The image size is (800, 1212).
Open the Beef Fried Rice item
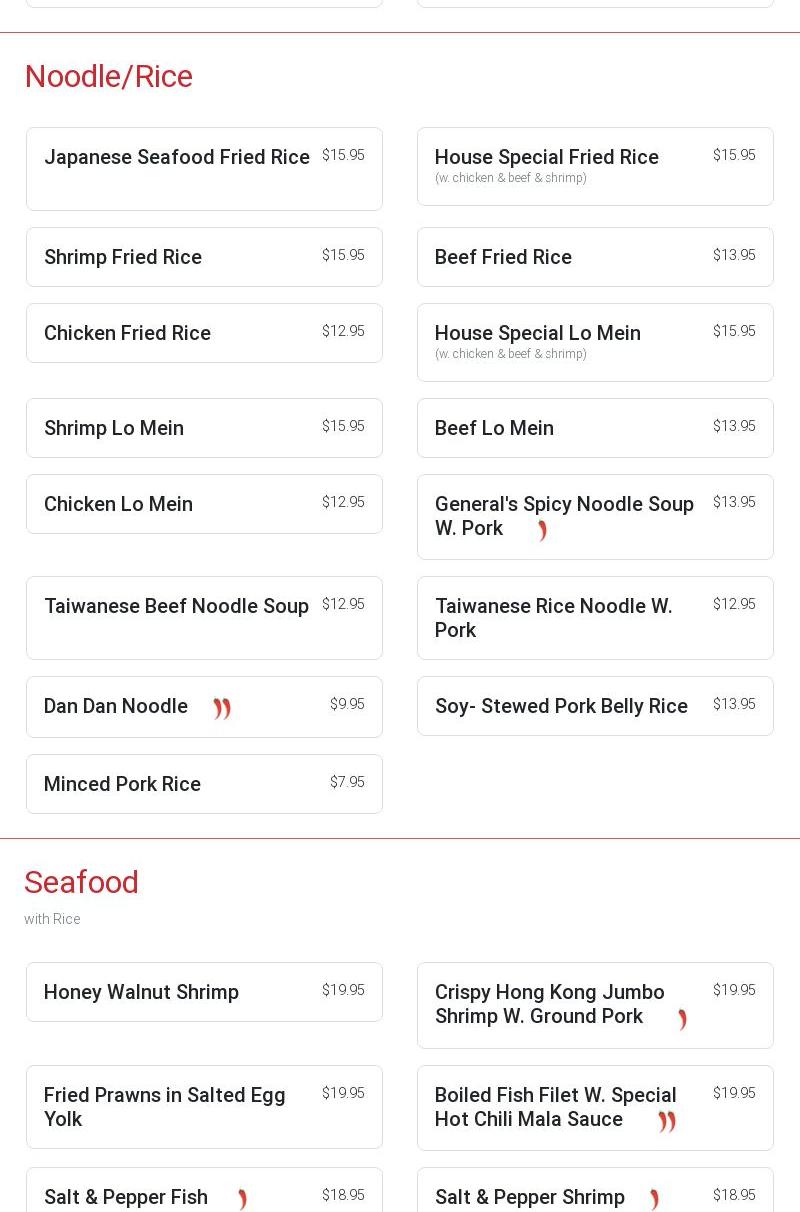[x=594, y=257]
